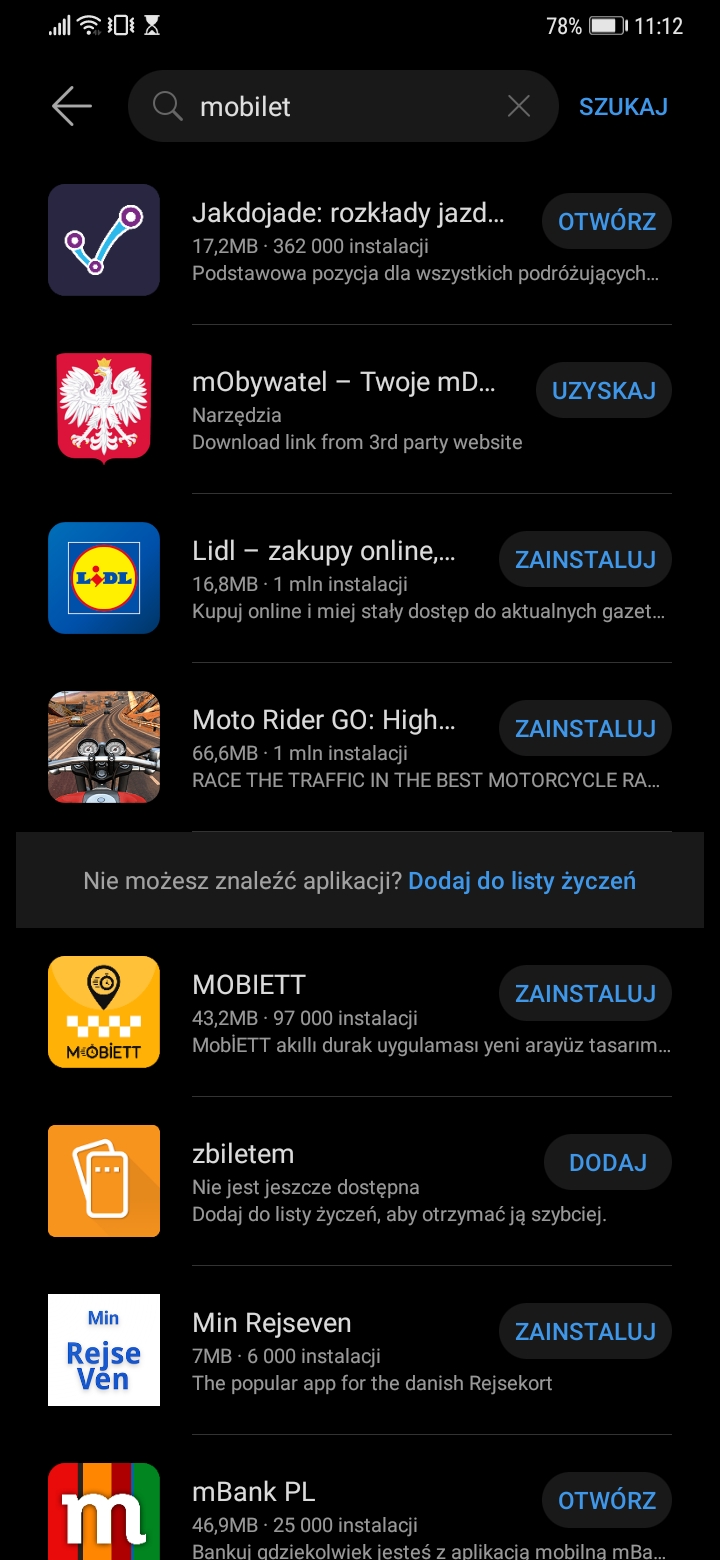The image size is (720, 1560).
Task: Clear the search text with X
Action: coord(518,106)
